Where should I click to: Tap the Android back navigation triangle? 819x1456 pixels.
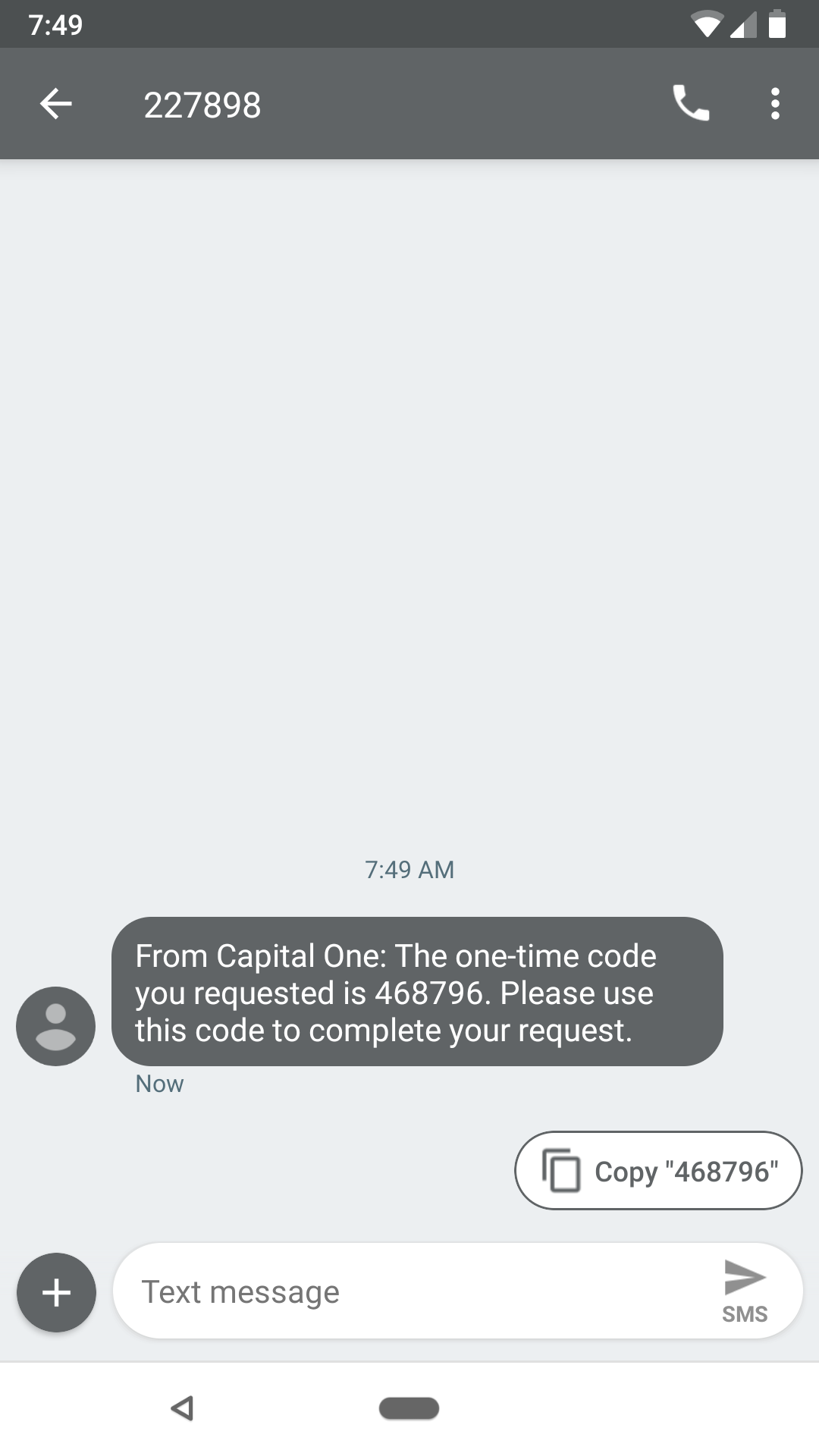coord(180,1409)
